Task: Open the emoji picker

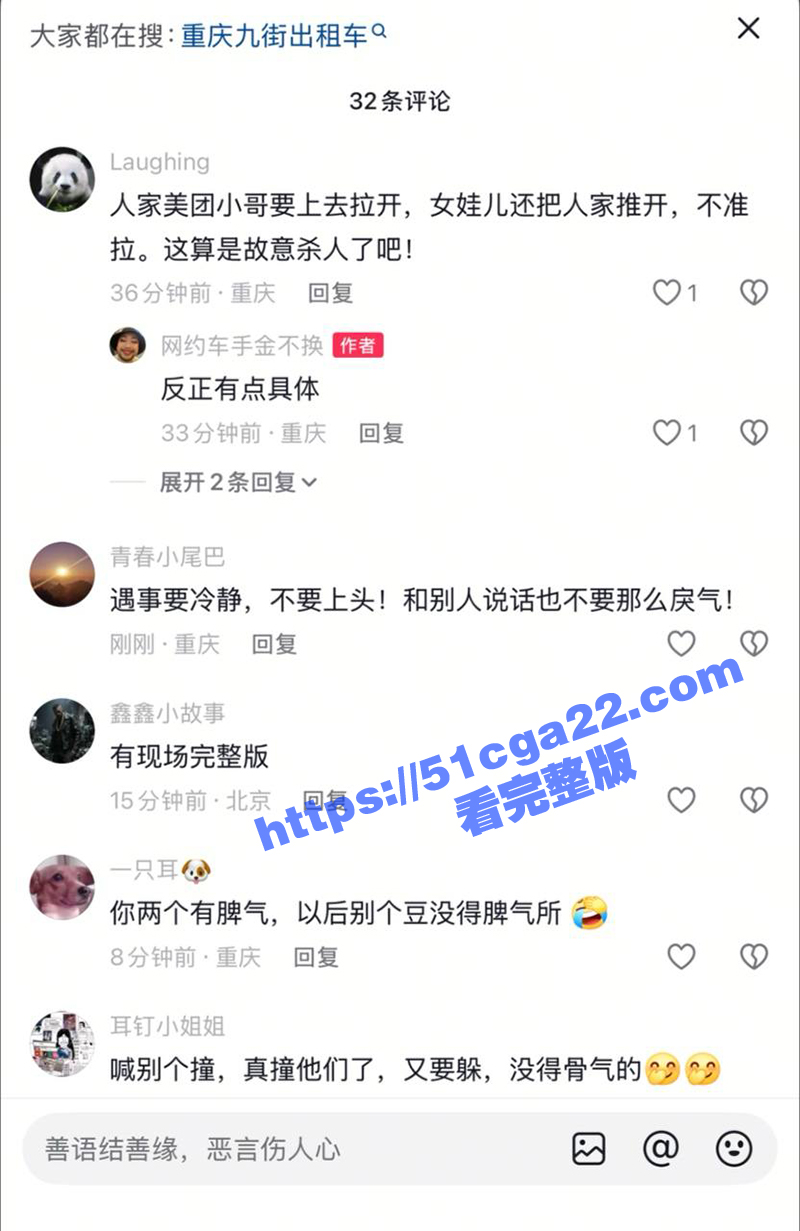Action: tap(734, 1149)
